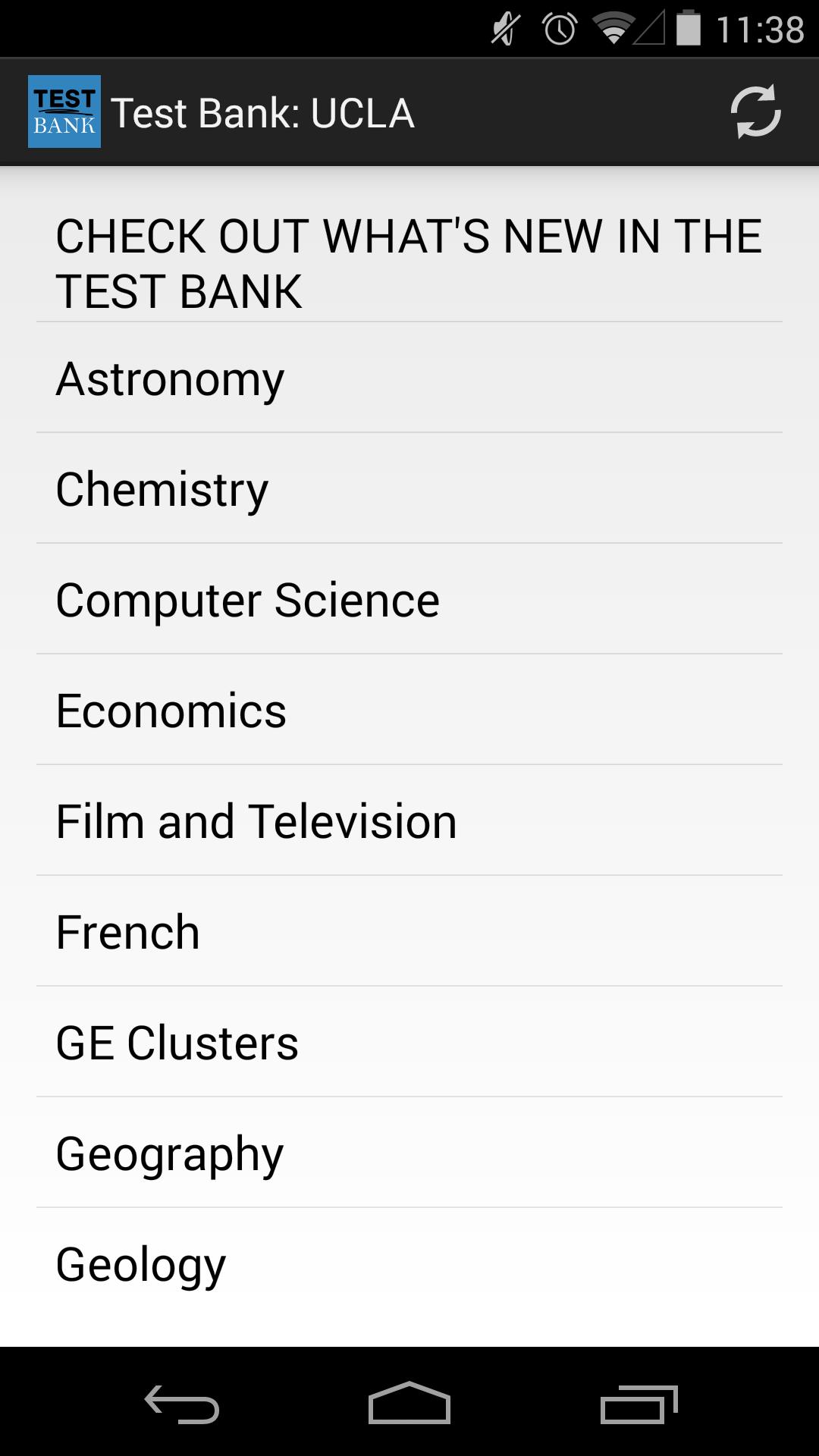This screenshot has height=1456, width=819.
Task: Tap the system back button
Action: coord(182,1404)
